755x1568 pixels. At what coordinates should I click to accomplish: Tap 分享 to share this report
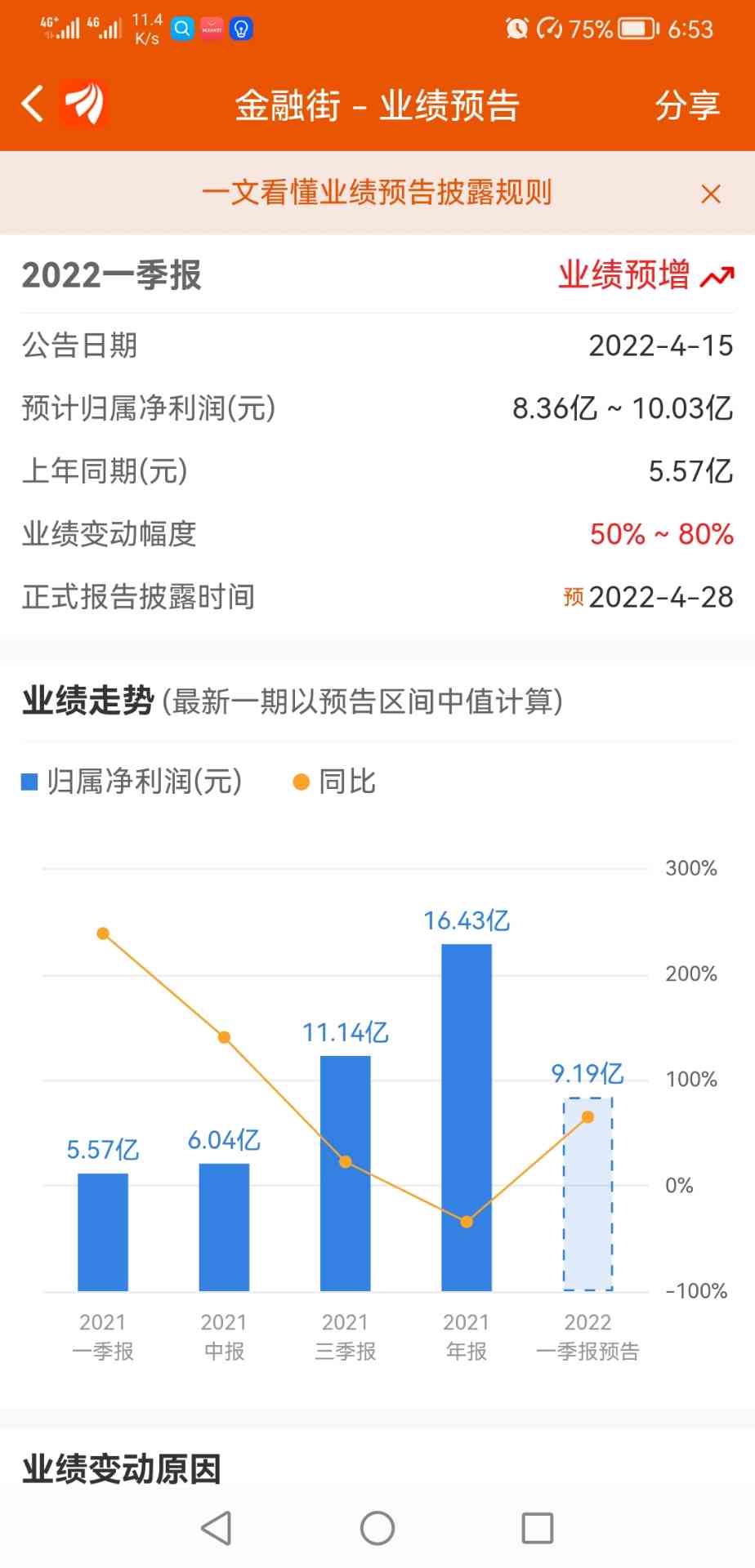point(686,105)
